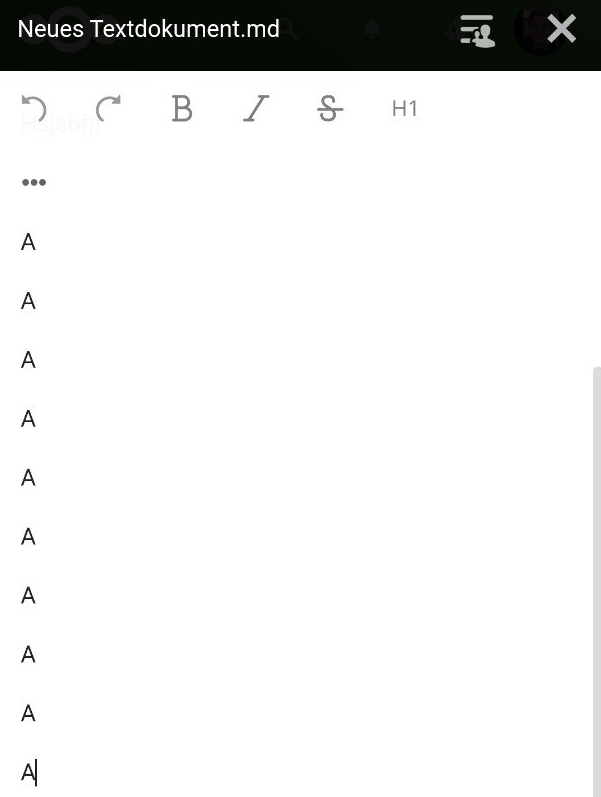Open the three-dot formatting overflow menu

[x=34, y=182]
